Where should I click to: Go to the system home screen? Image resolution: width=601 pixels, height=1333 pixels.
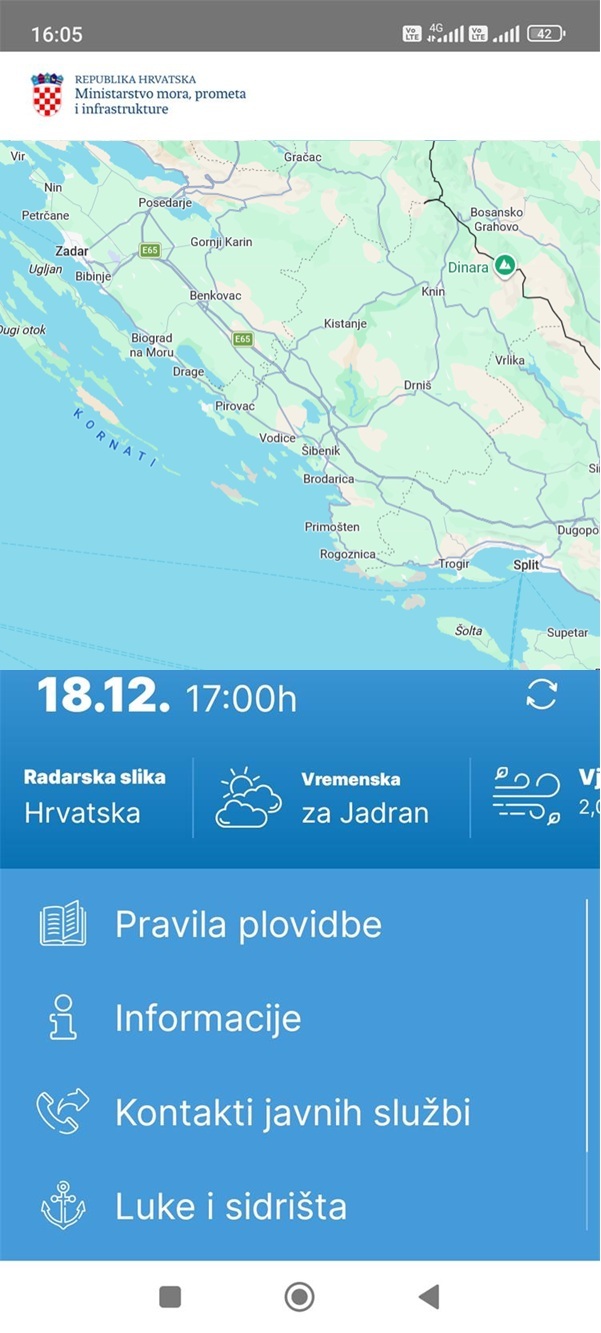click(x=299, y=1297)
